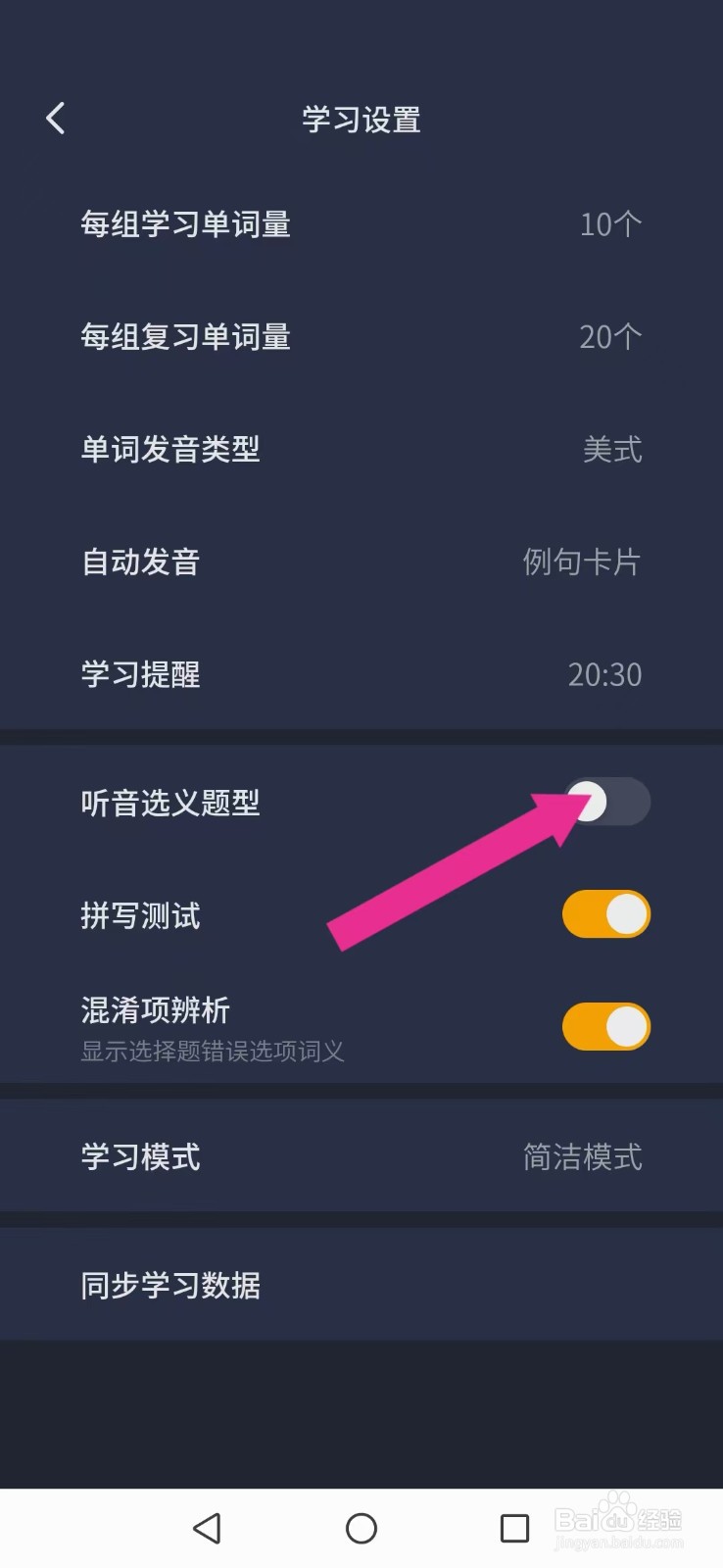Open 每组复习单词量 setting showing 20个
723x1568 pixels.
(361, 336)
